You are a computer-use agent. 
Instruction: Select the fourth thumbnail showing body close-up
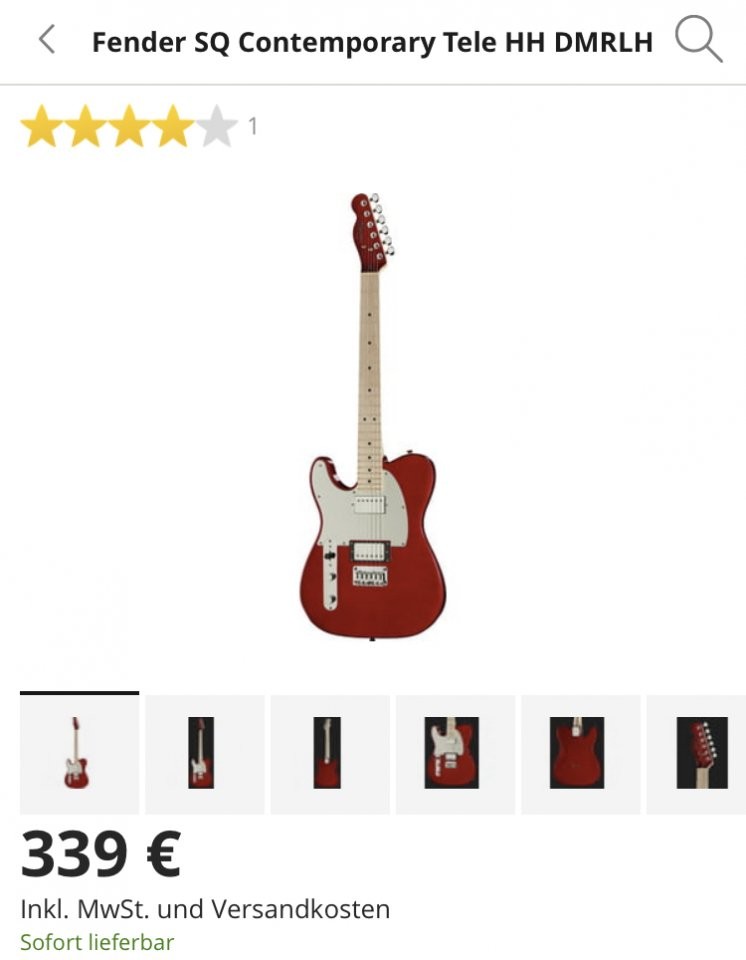click(x=454, y=754)
